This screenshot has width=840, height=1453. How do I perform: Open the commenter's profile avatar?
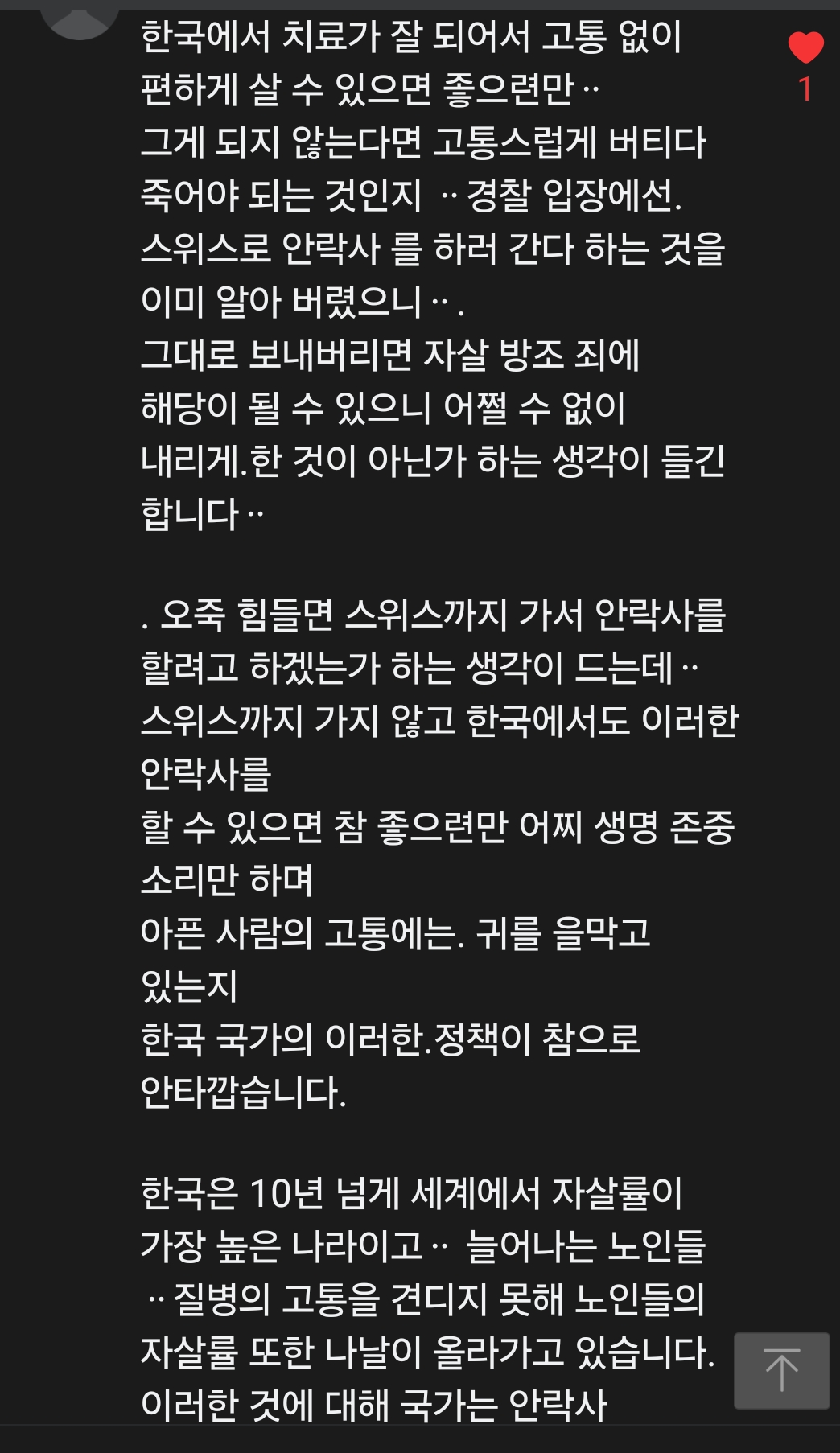[79, 18]
